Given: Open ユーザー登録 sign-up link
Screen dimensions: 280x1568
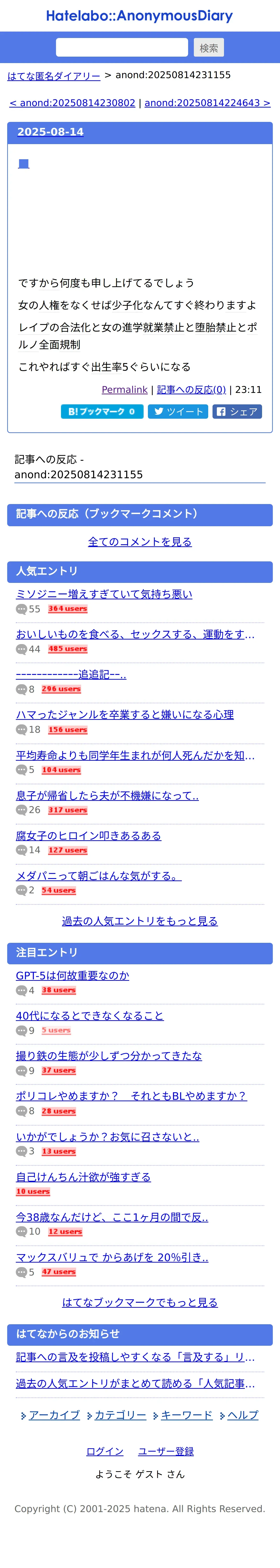Looking at the screenshot, I should 166,1452.
